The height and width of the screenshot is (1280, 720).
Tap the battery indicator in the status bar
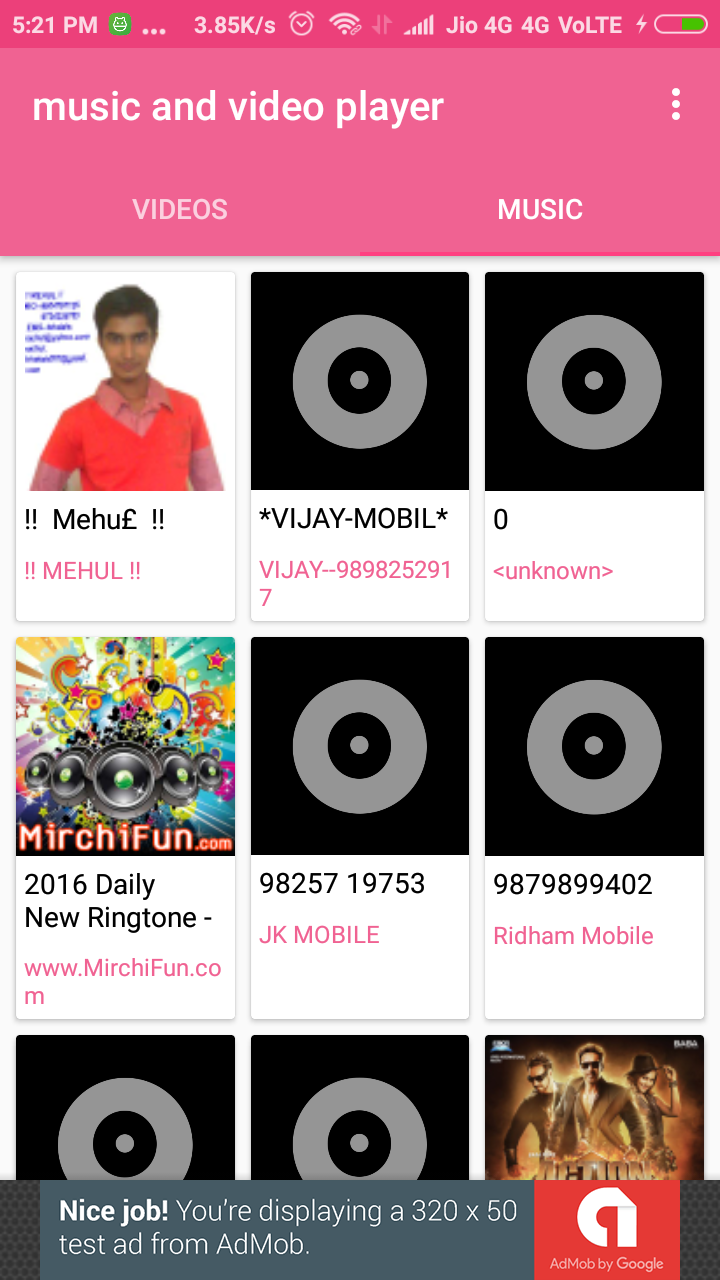[681, 22]
